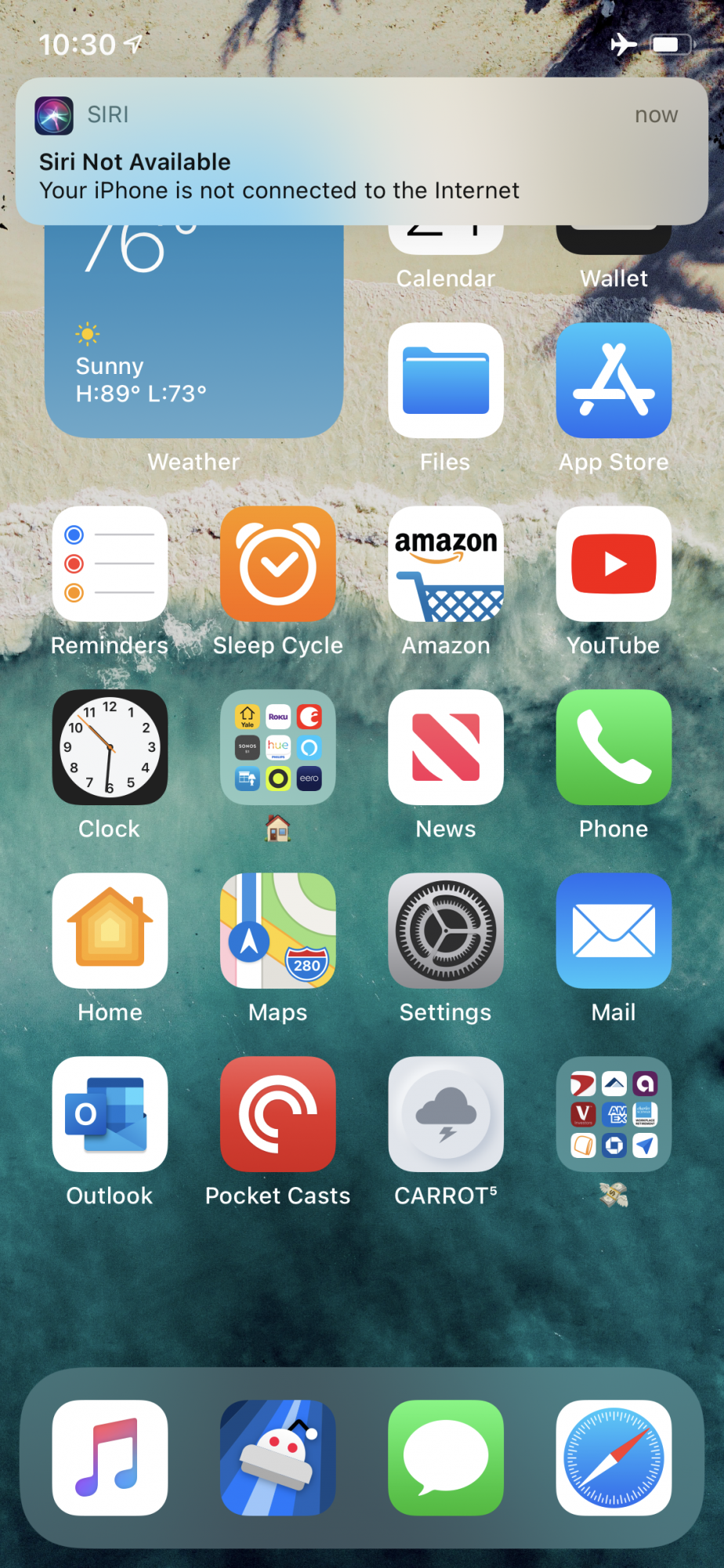Open the Weather widget

click(x=194, y=337)
